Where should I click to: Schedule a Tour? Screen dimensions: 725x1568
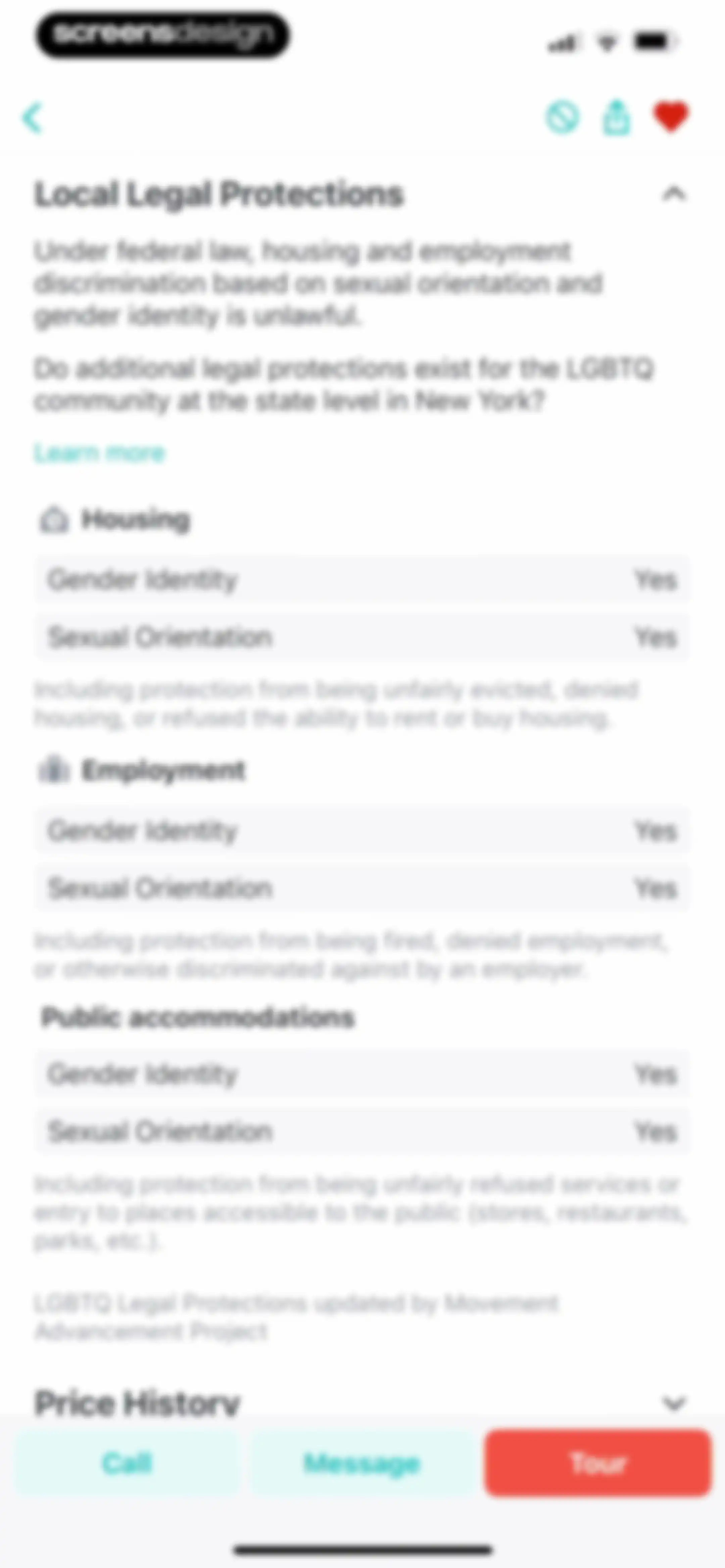598,1463
